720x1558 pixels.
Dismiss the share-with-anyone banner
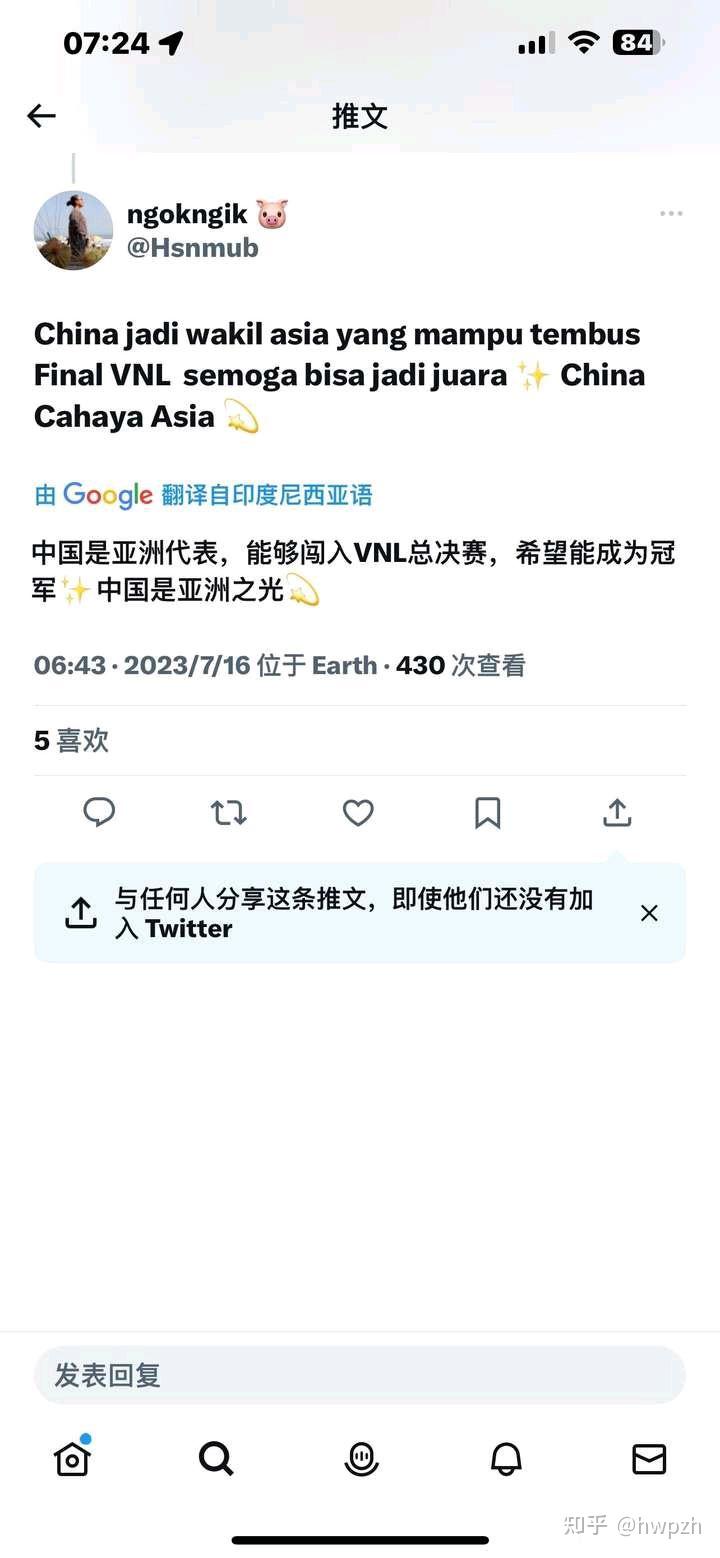649,913
